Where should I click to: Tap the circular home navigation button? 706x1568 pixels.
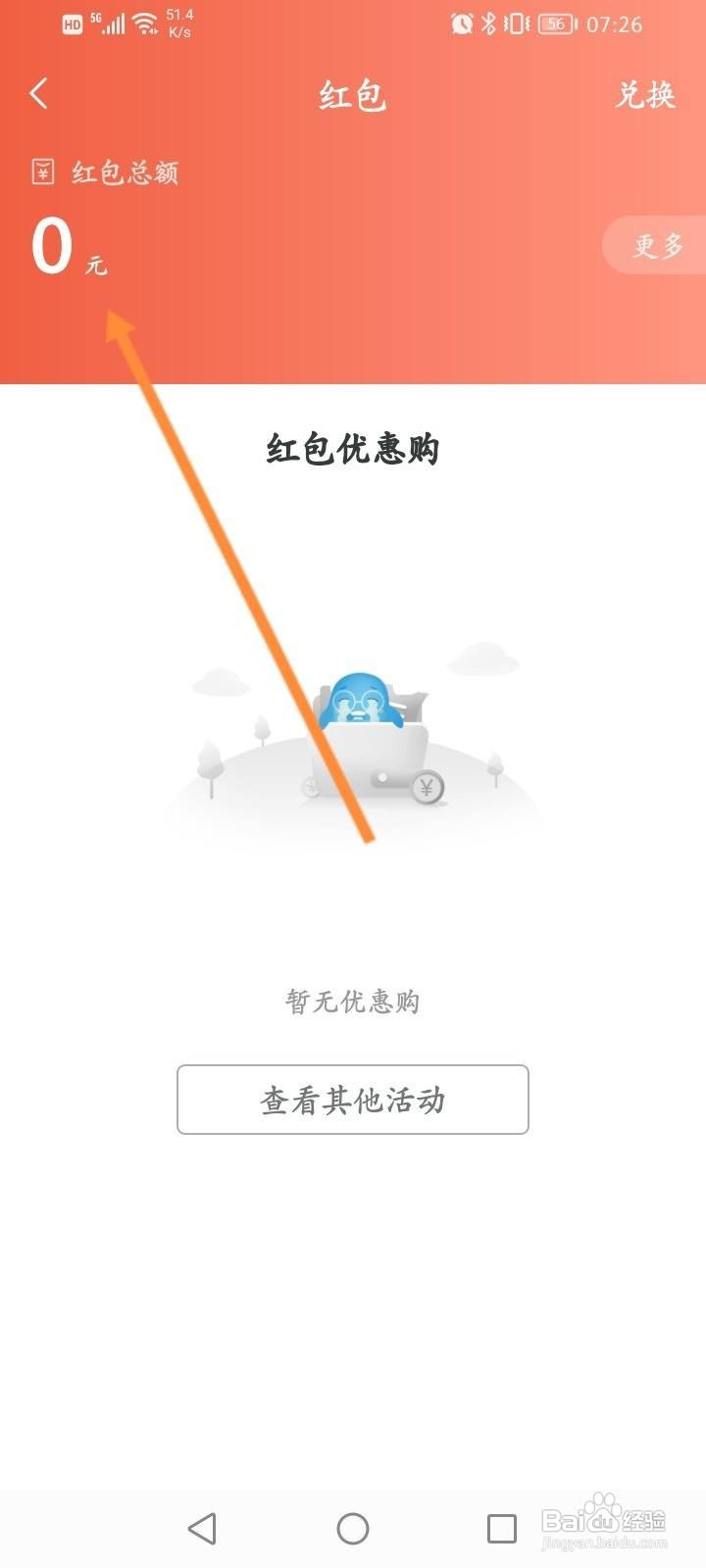[352, 1527]
